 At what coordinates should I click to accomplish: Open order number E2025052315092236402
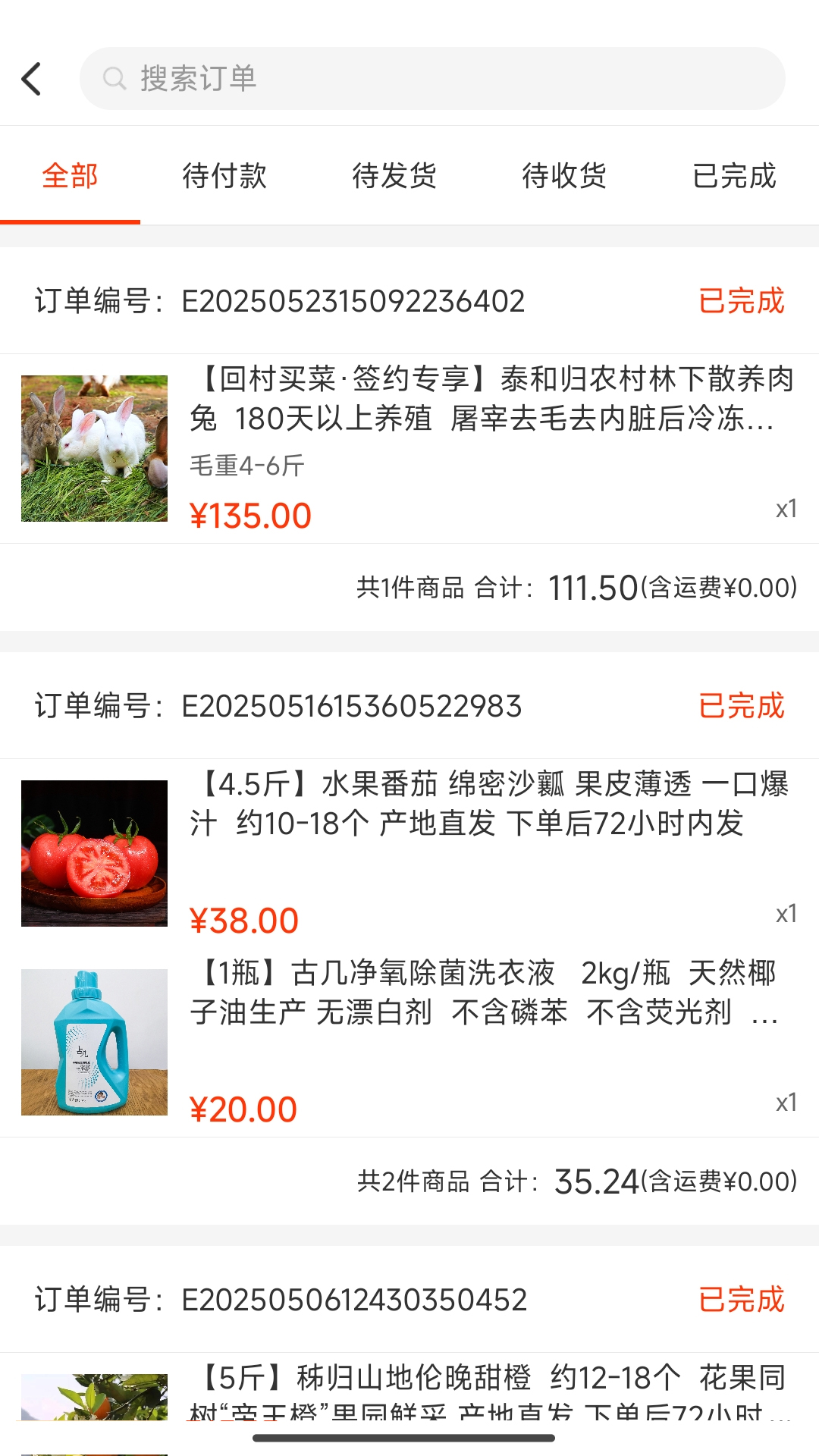[x=353, y=301]
